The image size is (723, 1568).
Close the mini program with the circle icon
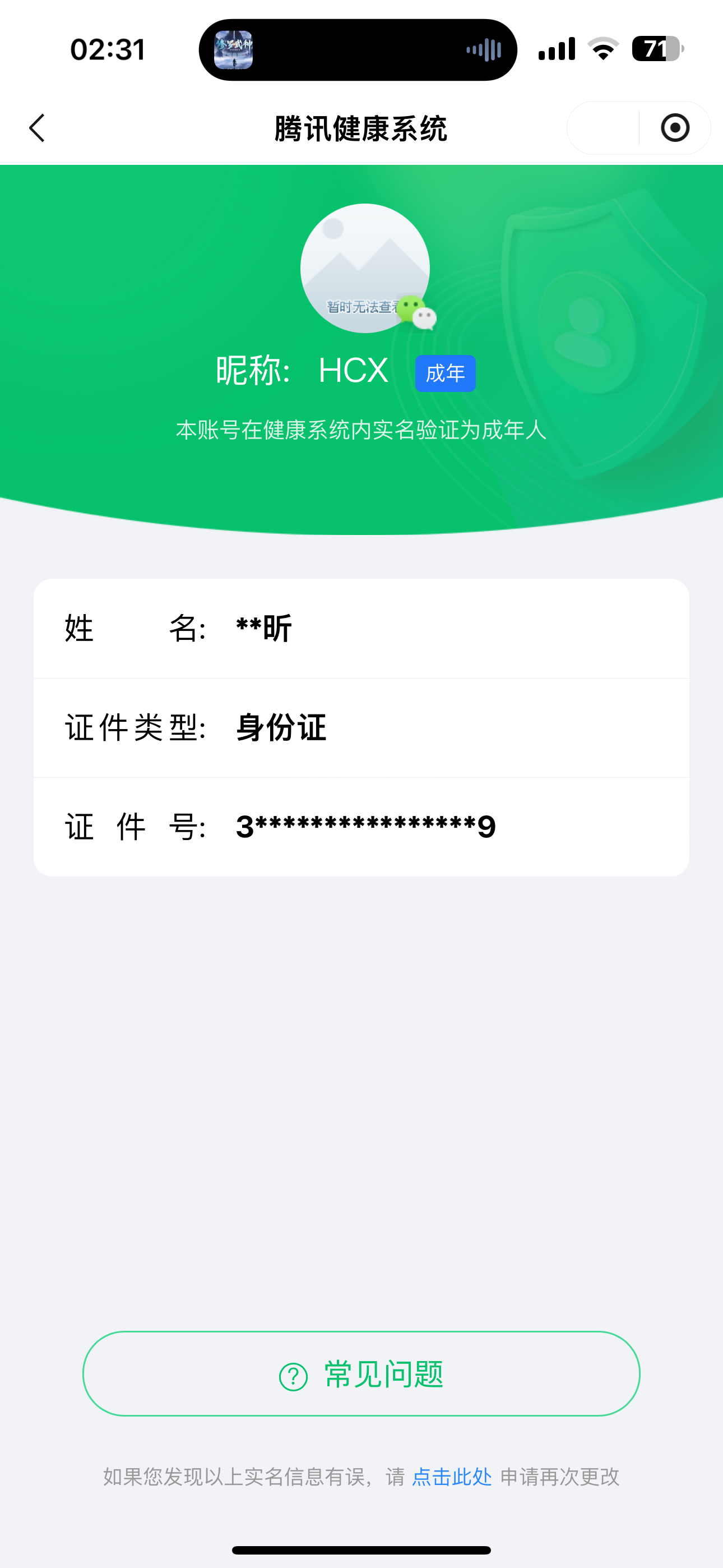pyautogui.click(x=675, y=128)
